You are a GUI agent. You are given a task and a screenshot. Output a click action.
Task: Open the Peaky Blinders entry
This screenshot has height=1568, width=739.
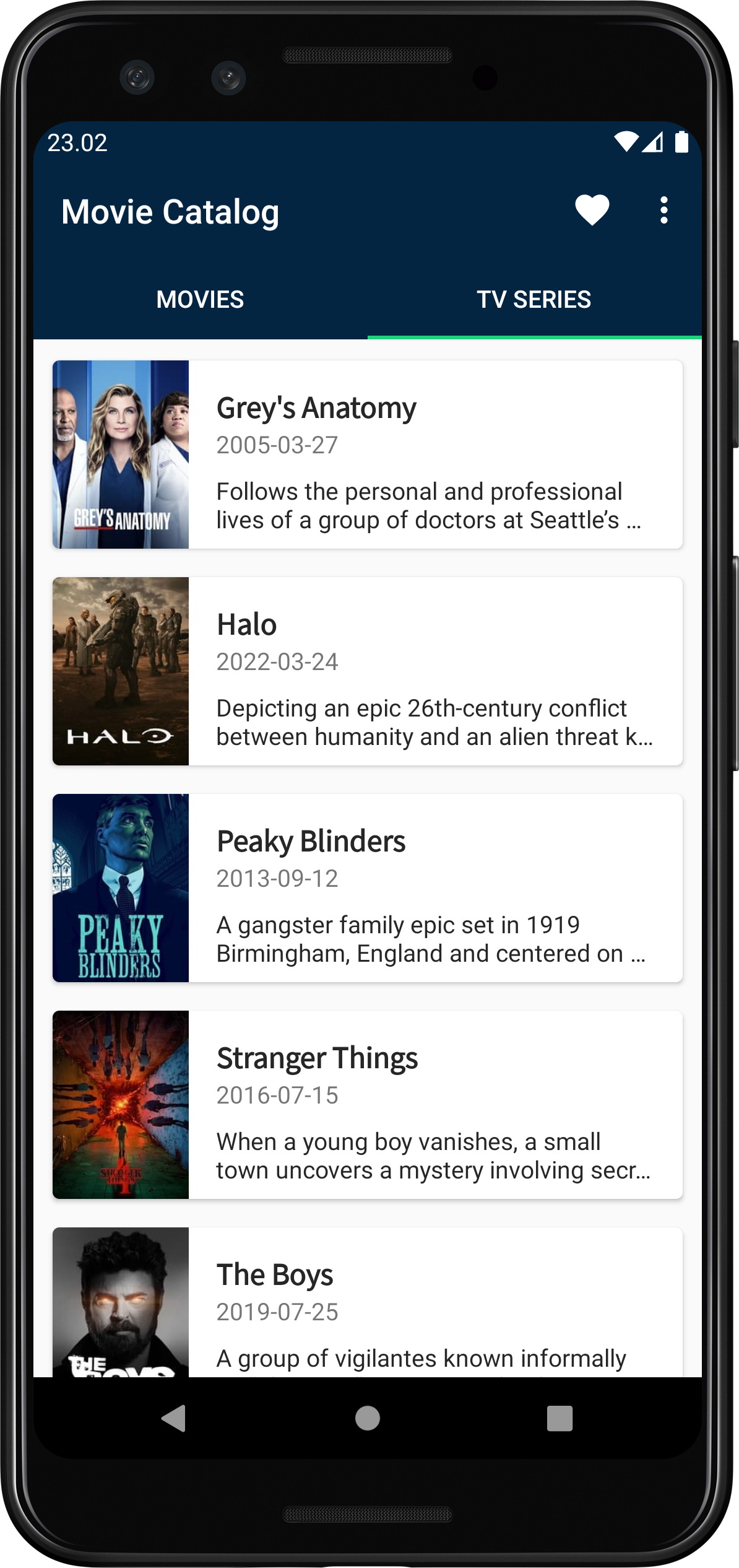point(368,888)
